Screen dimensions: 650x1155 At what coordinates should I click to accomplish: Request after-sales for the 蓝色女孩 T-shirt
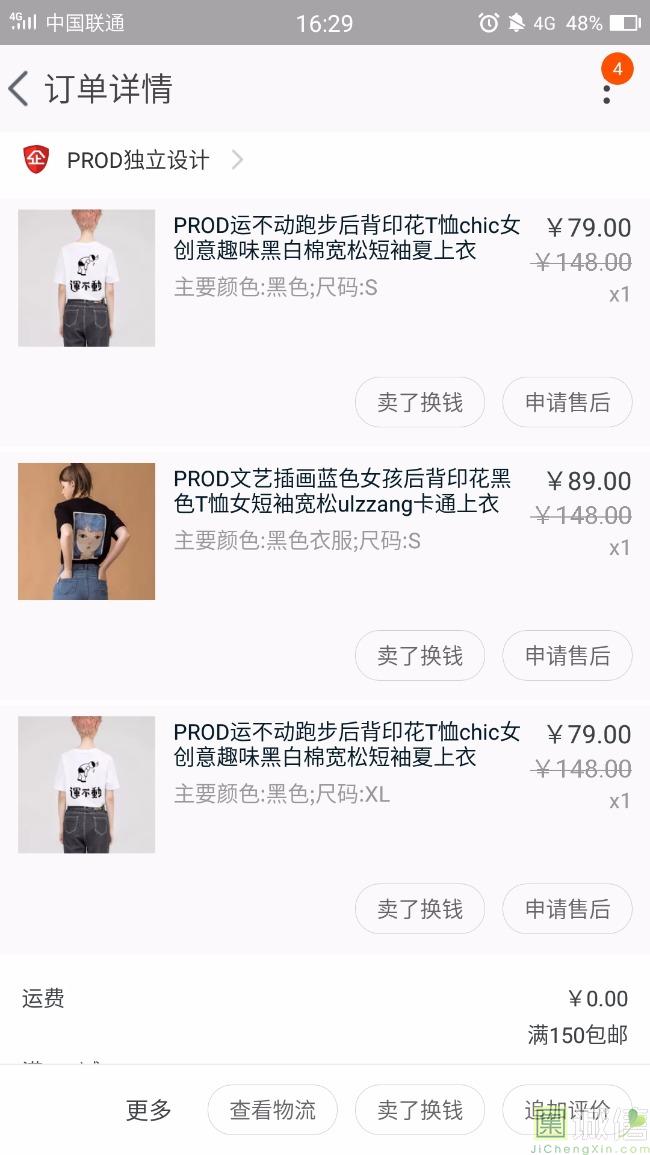(x=567, y=656)
